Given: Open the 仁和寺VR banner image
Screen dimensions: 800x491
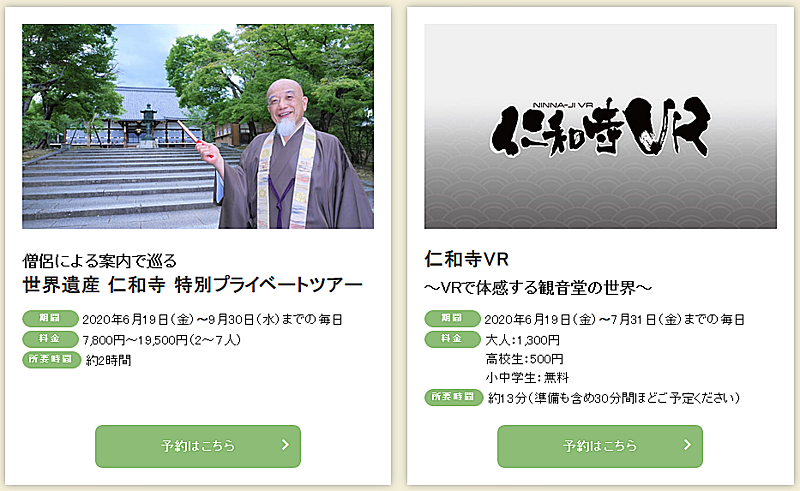Looking at the screenshot, I should (x=600, y=126).
